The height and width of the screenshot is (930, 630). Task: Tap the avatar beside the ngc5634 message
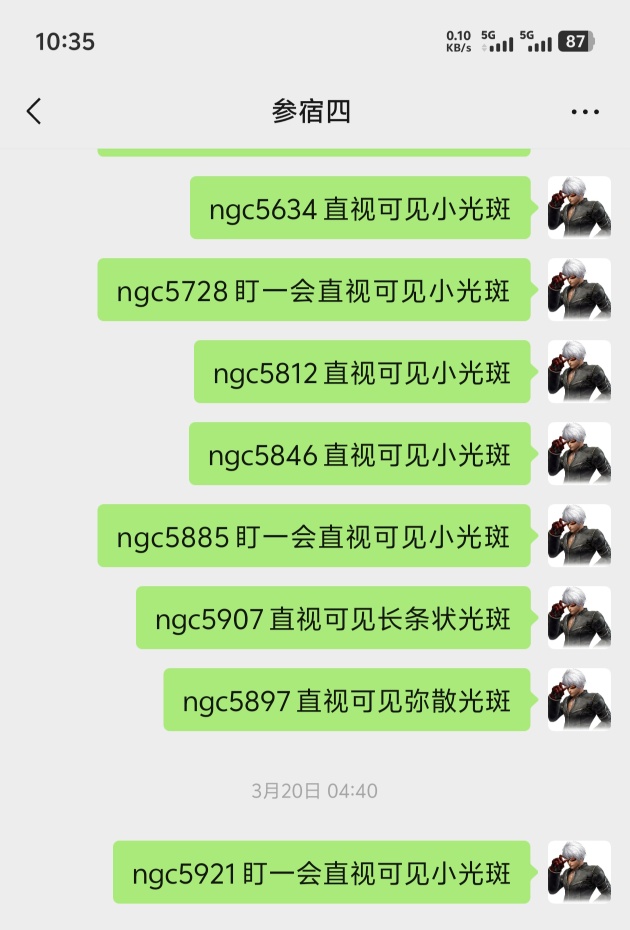[579, 207]
